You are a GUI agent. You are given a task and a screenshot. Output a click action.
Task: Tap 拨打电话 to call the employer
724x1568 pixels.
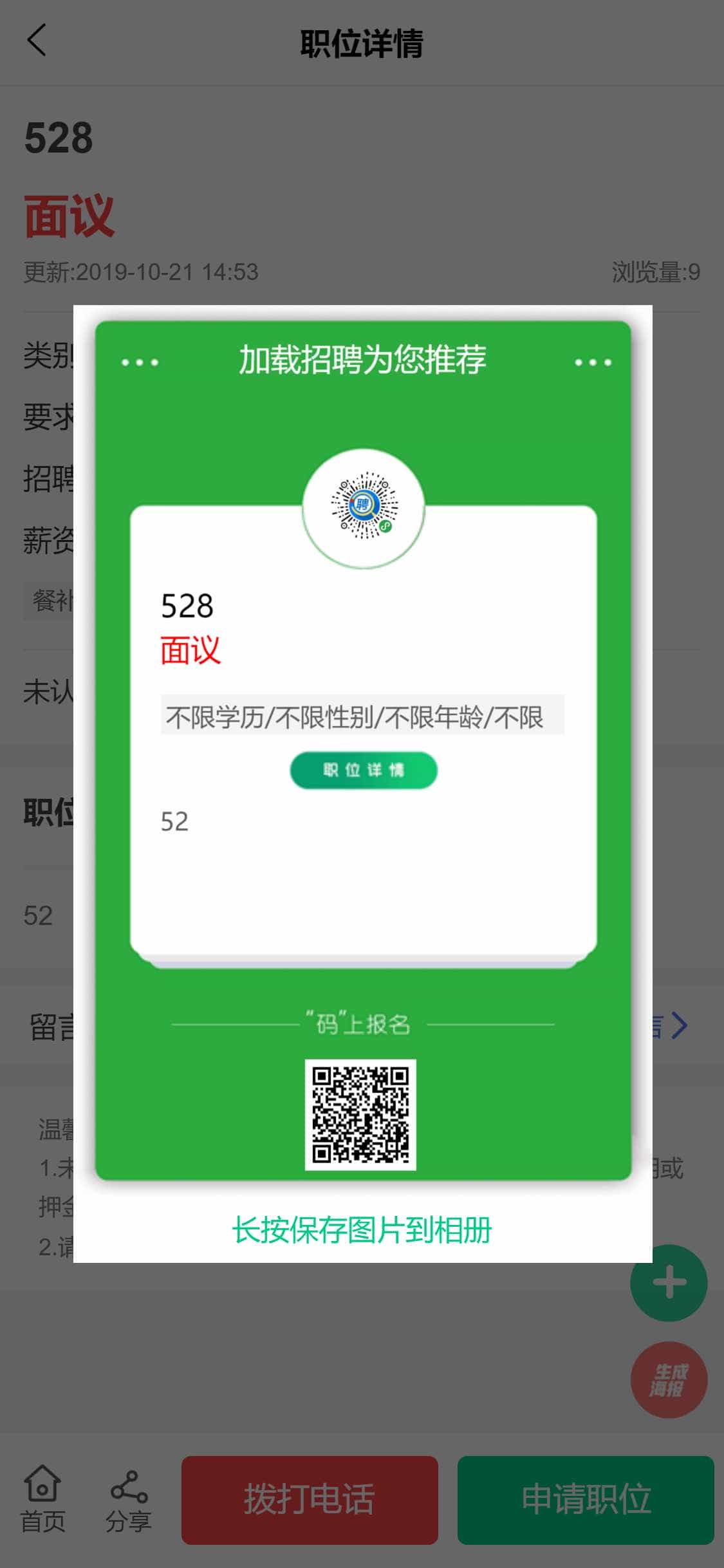click(x=310, y=1499)
